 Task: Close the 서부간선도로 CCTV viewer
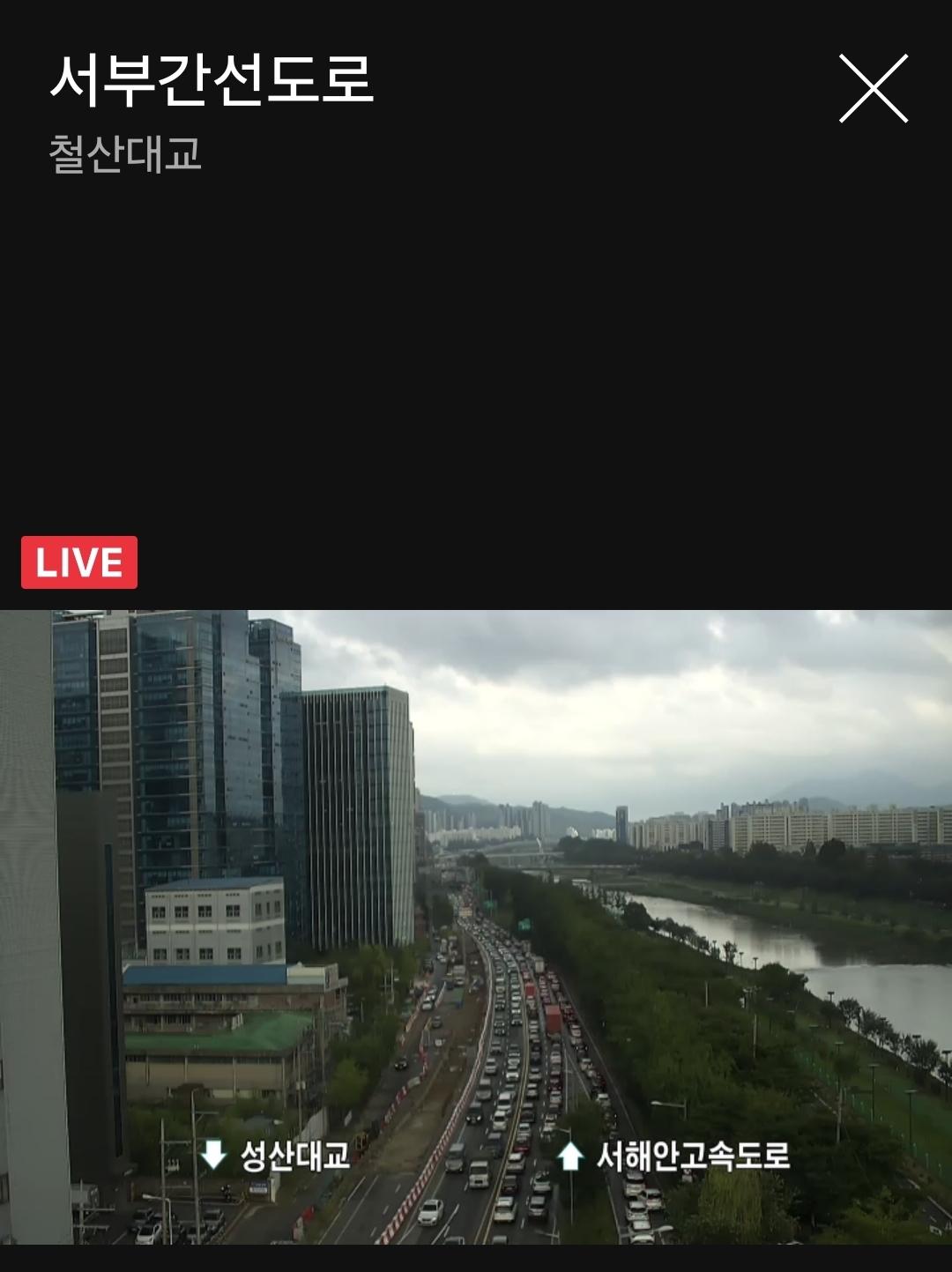[873, 88]
